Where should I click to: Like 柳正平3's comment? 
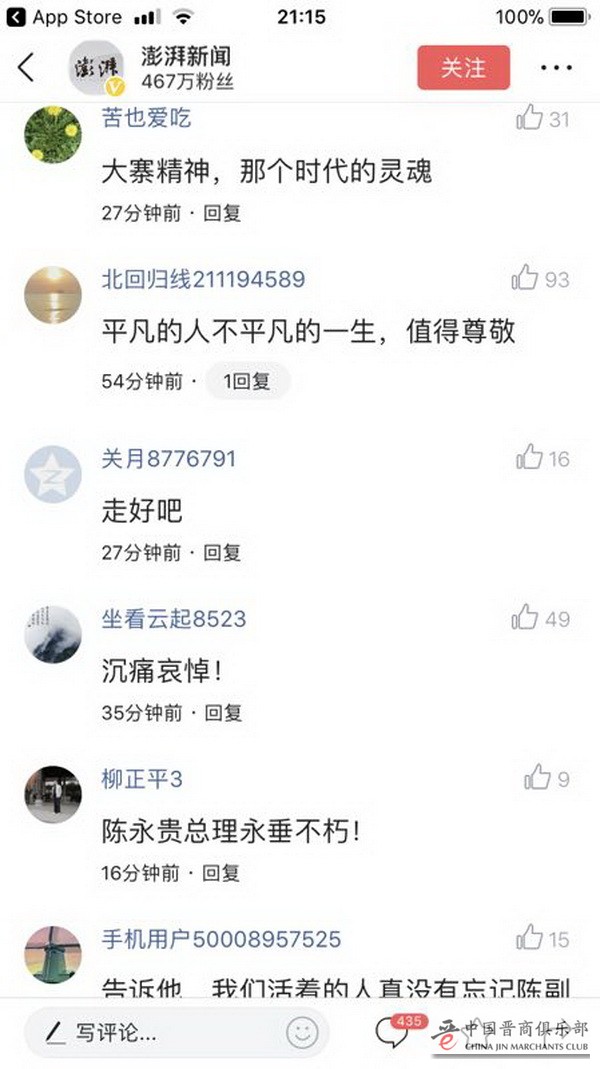pyautogui.click(x=538, y=777)
